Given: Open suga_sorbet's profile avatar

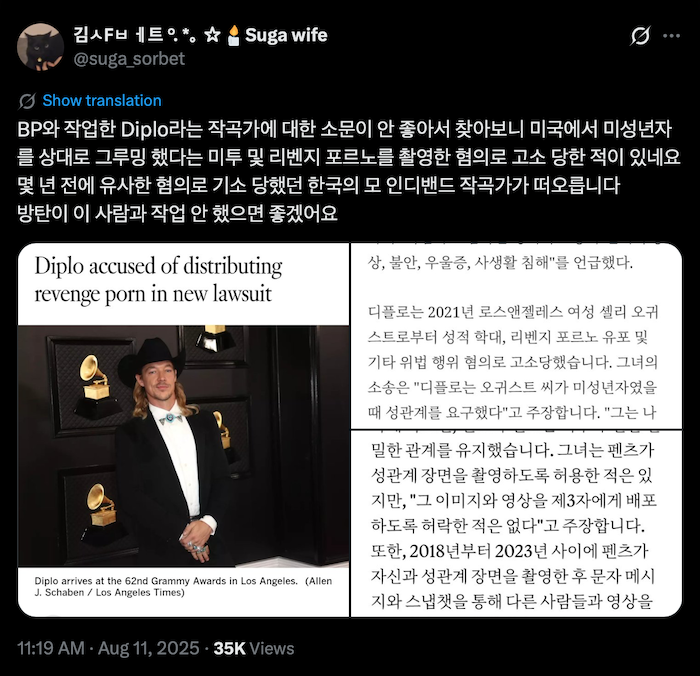Looking at the screenshot, I should 40,47.
